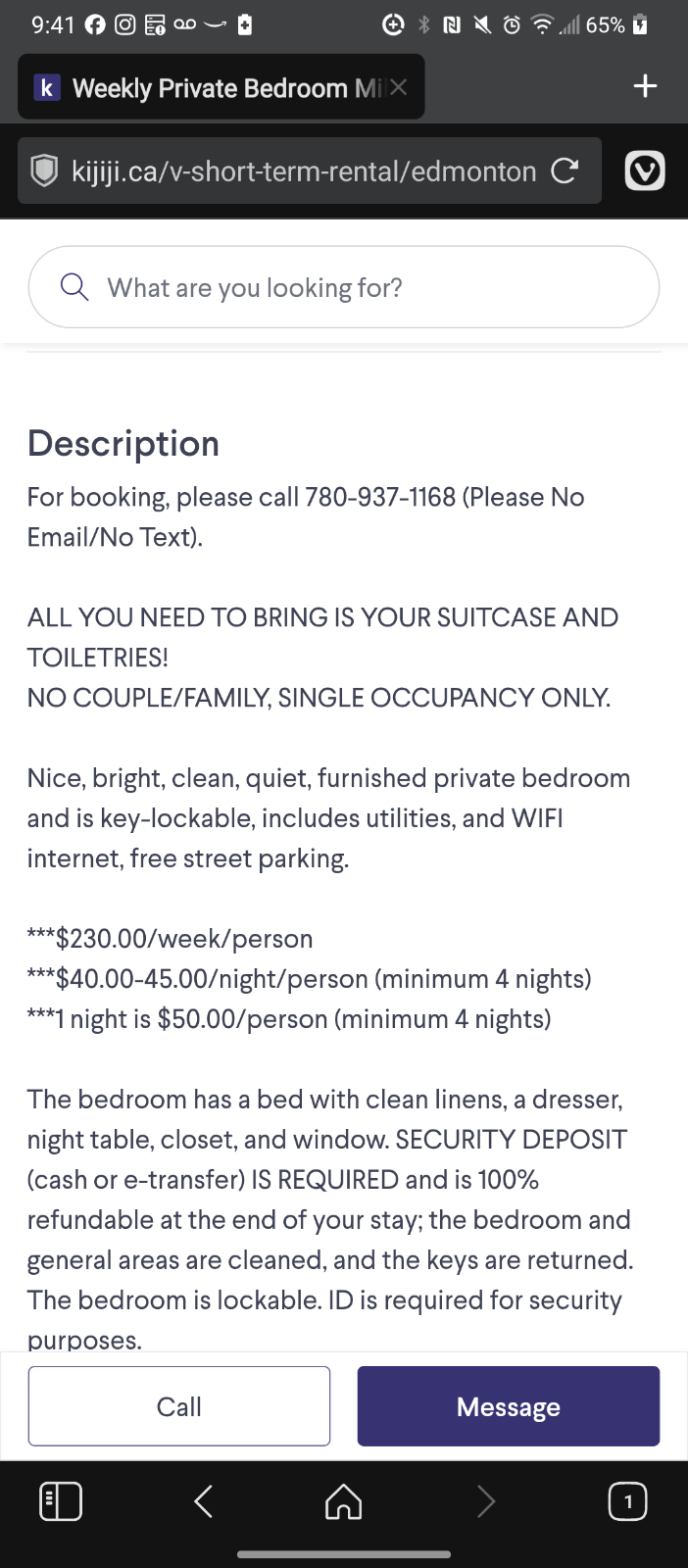688x1568 pixels.
Task: Open the tab switcher
Action: click(x=627, y=1501)
